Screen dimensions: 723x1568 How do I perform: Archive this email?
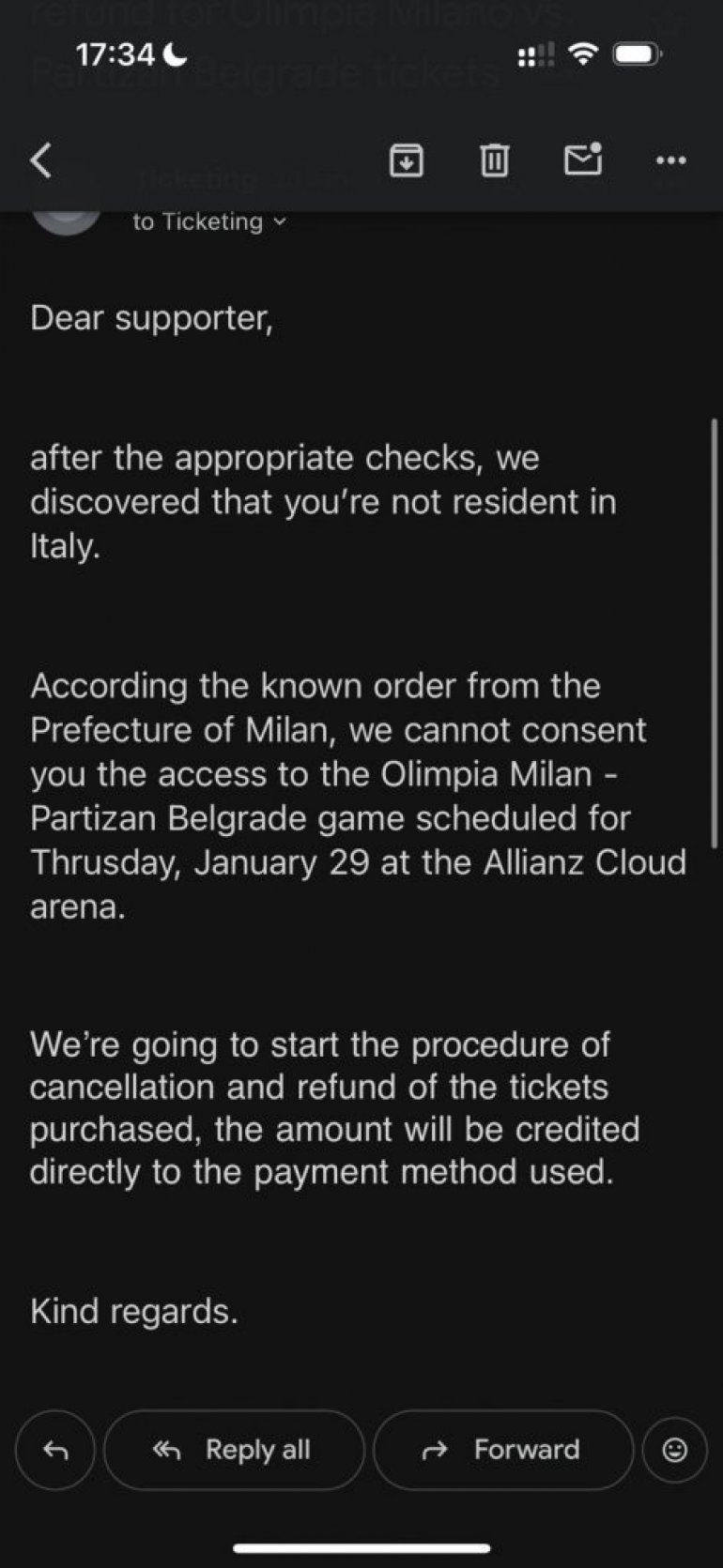[x=406, y=160]
